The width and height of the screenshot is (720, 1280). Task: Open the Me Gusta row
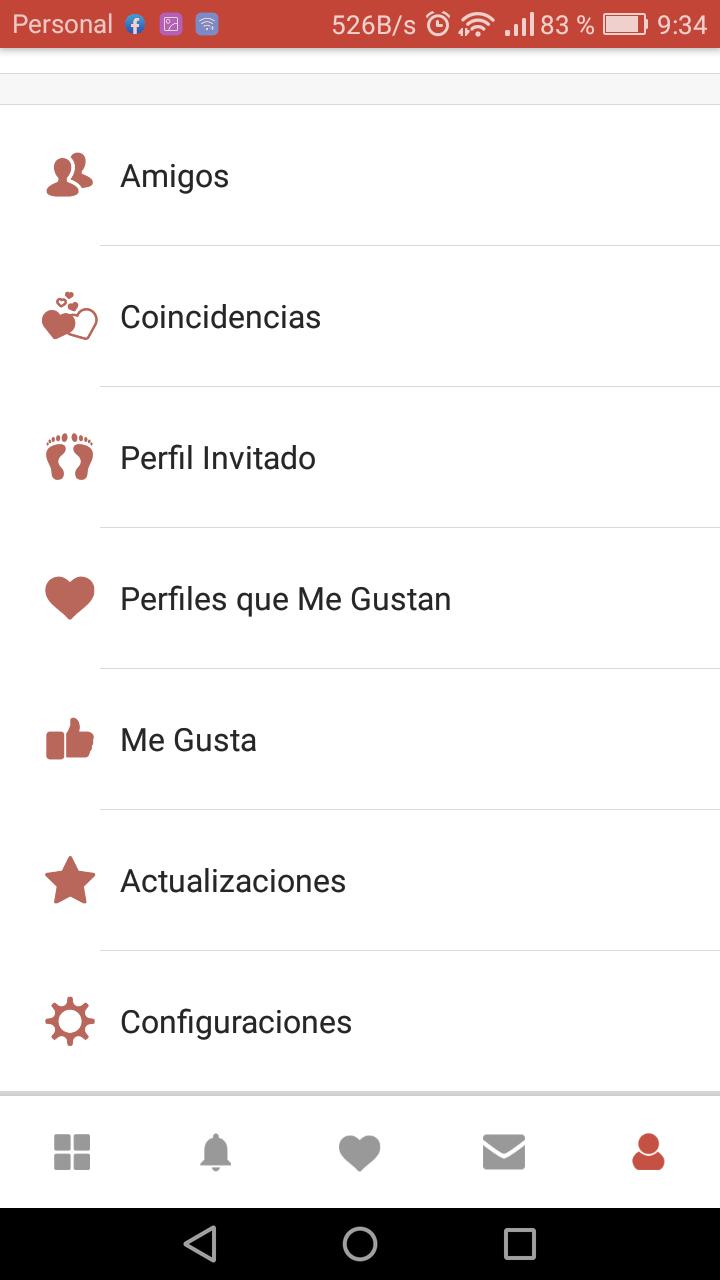(360, 740)
